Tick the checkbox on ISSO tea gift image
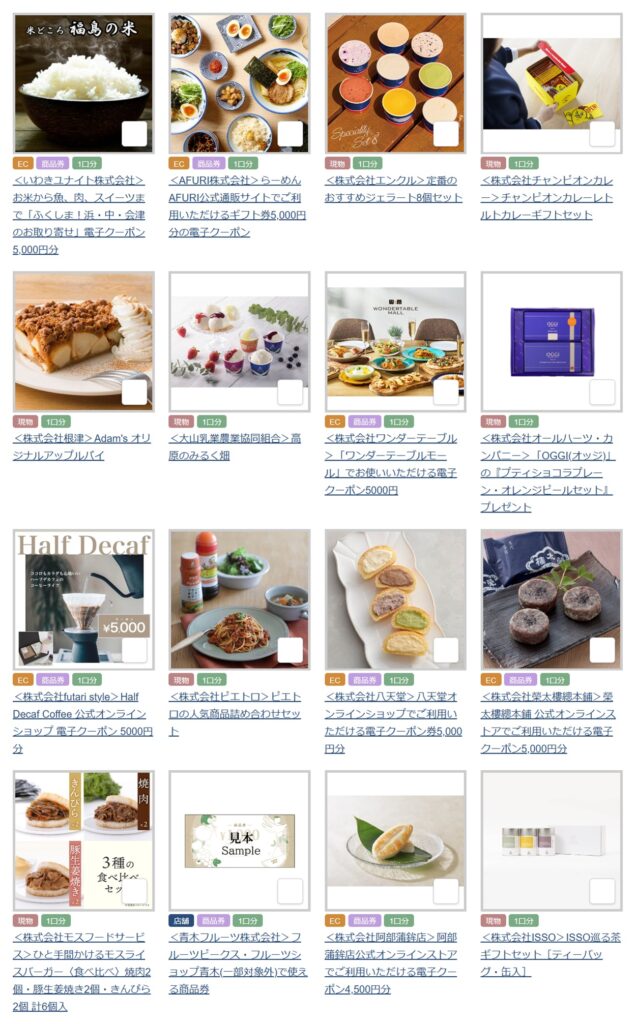The height and width of the screenshot is (1024, 636). (x=602, y=891)
